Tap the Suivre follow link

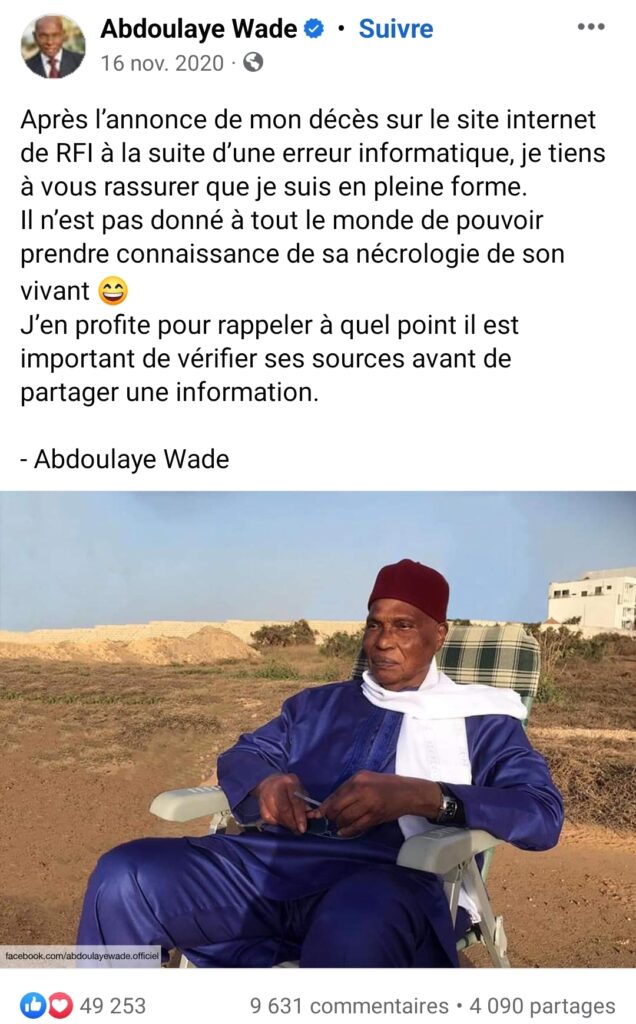click(395, 29)
